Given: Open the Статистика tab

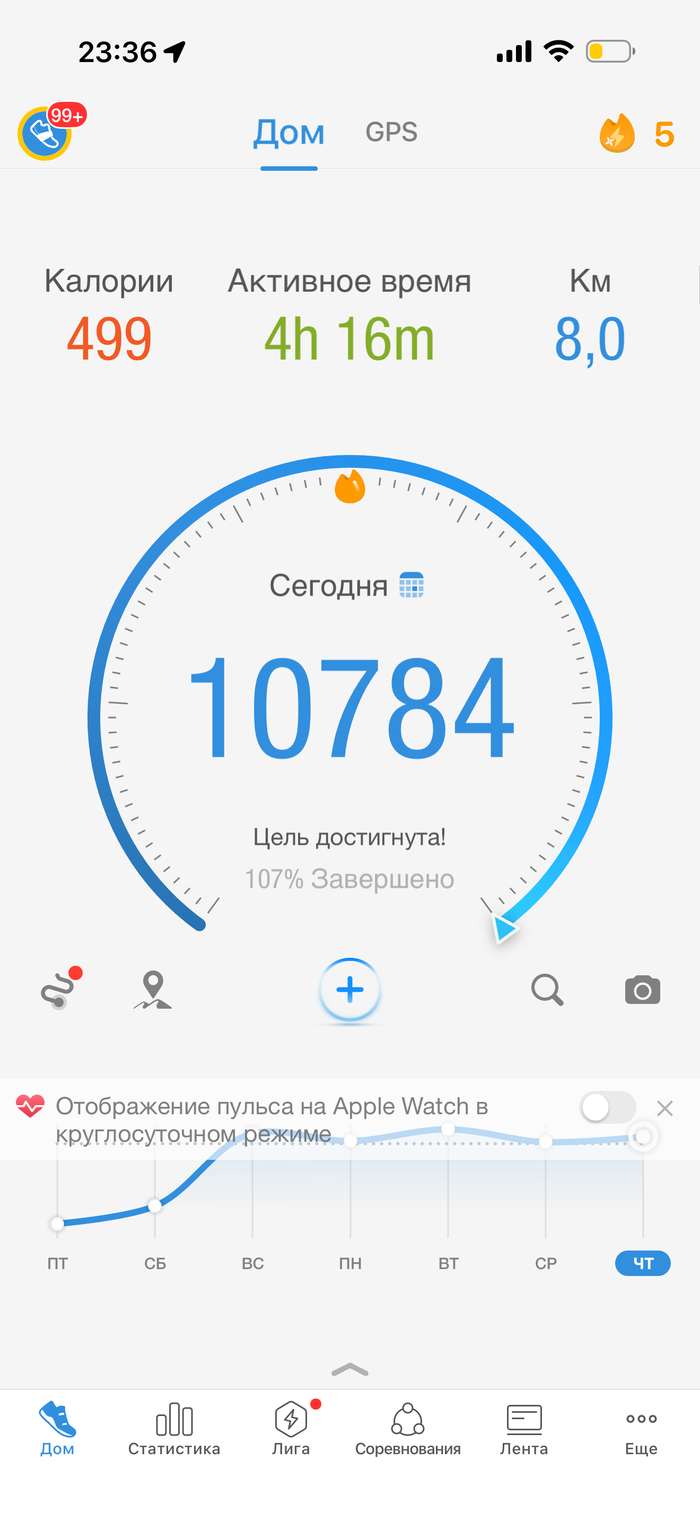Looking at the screenshot, I should 174,1429.
